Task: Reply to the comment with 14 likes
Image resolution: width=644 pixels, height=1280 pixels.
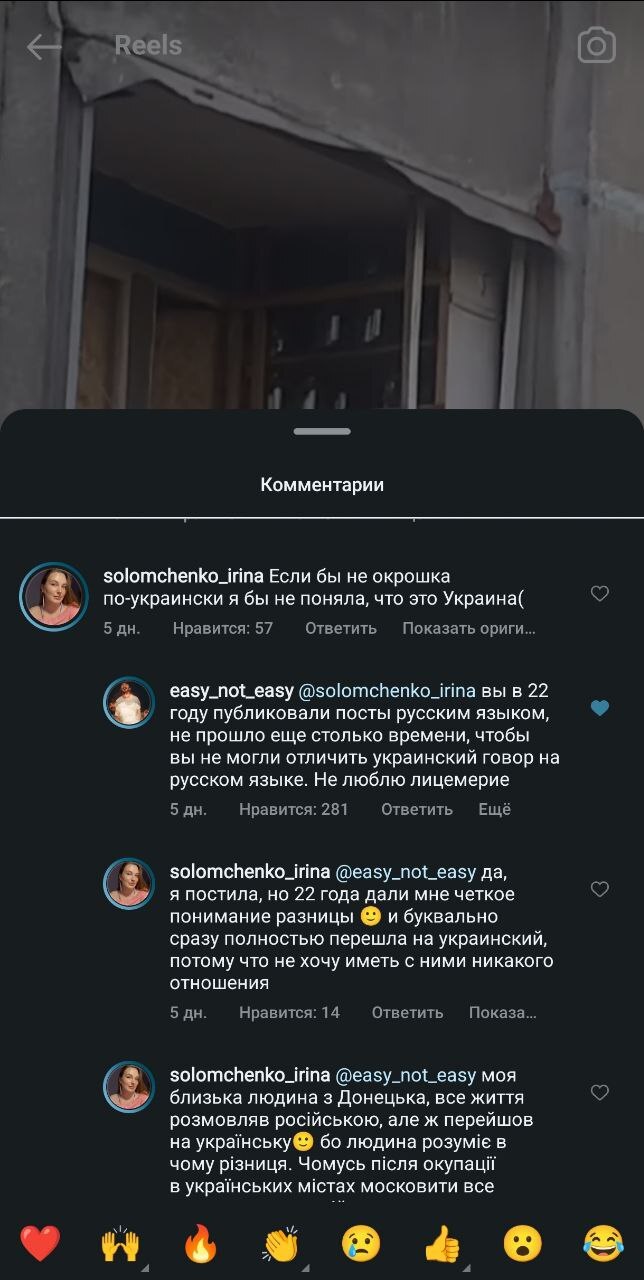Action: [407, 1012]
